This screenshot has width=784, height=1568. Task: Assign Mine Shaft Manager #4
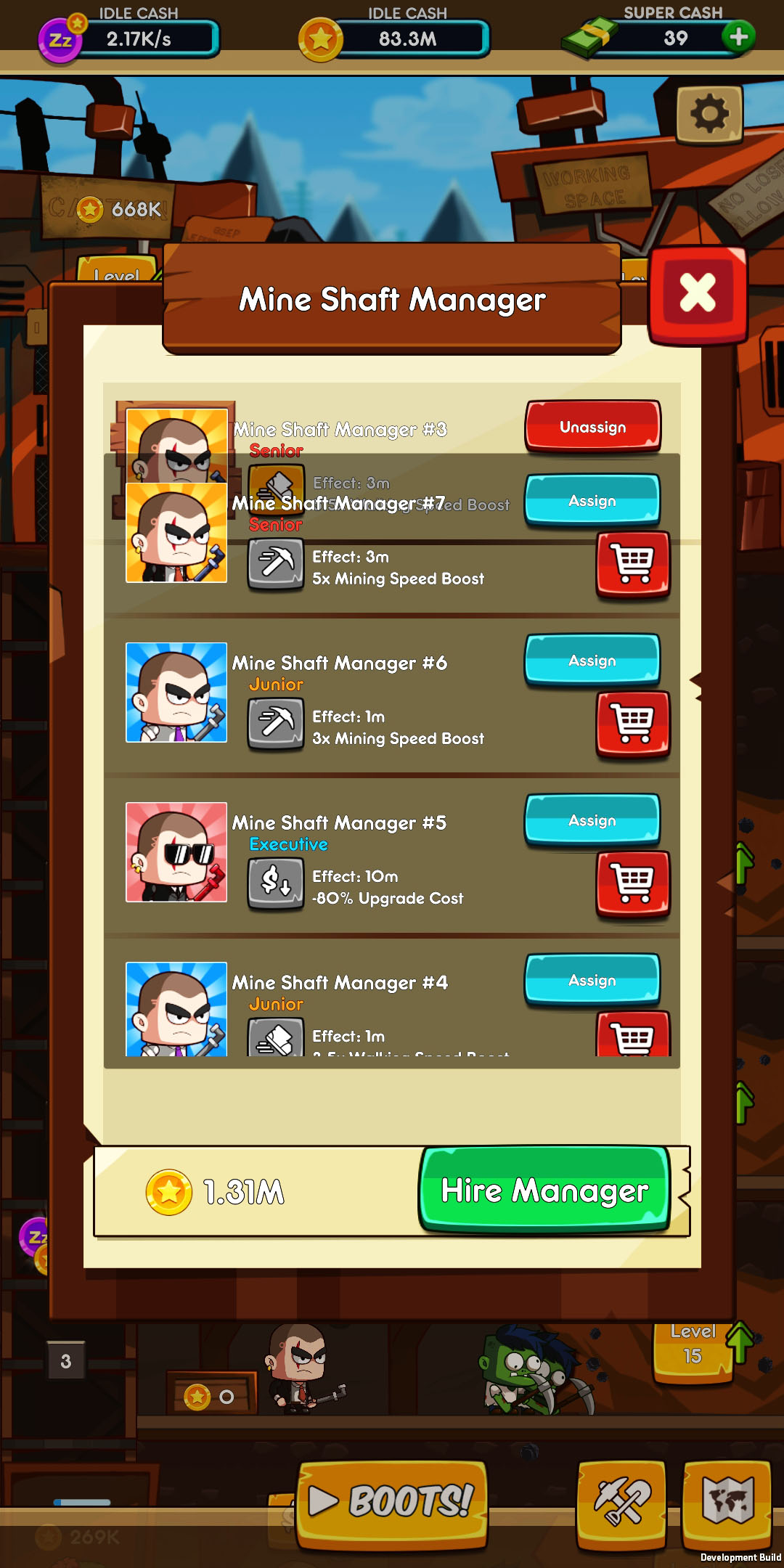point(592,980)
